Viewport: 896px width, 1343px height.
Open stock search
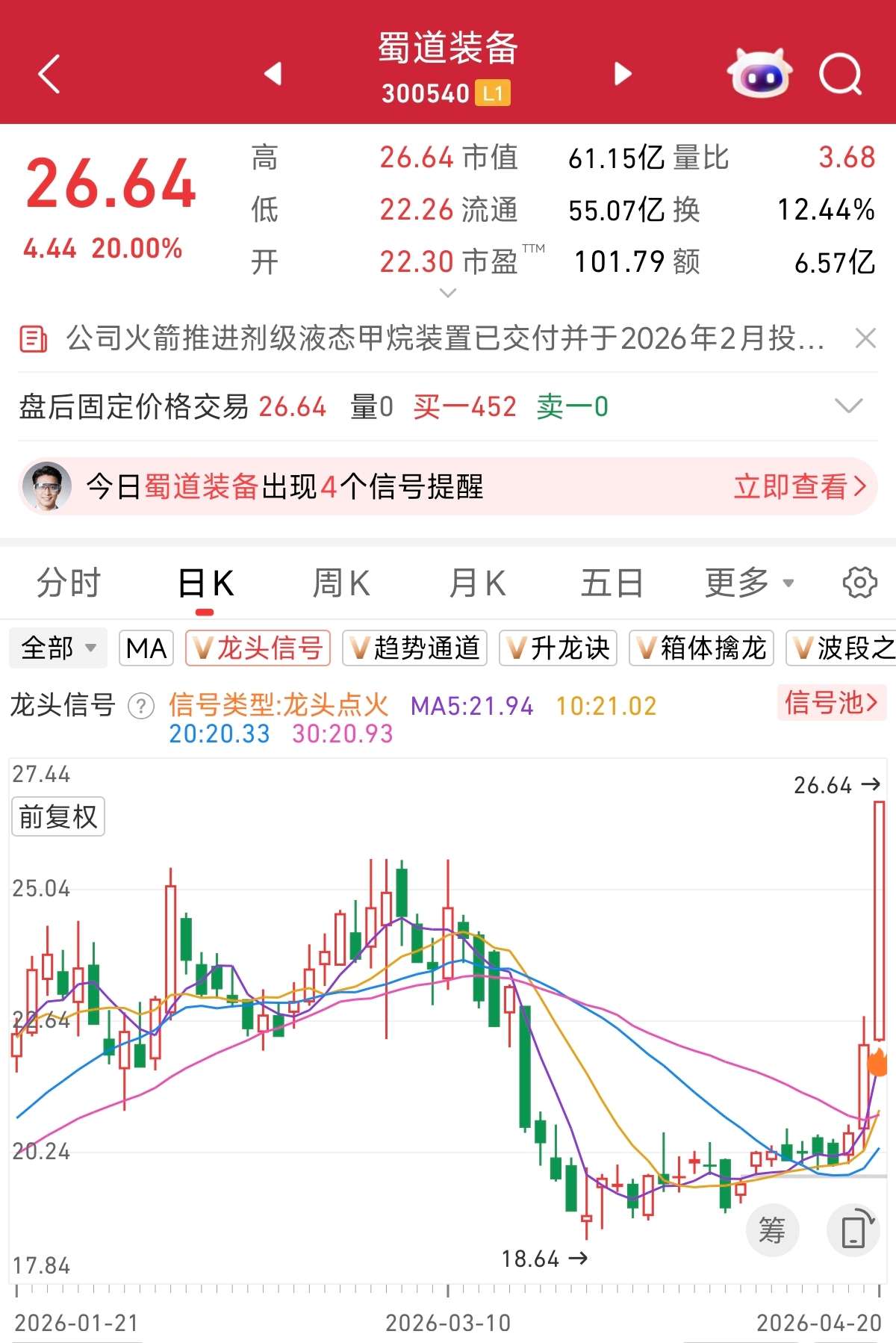[x=840, y=74]
